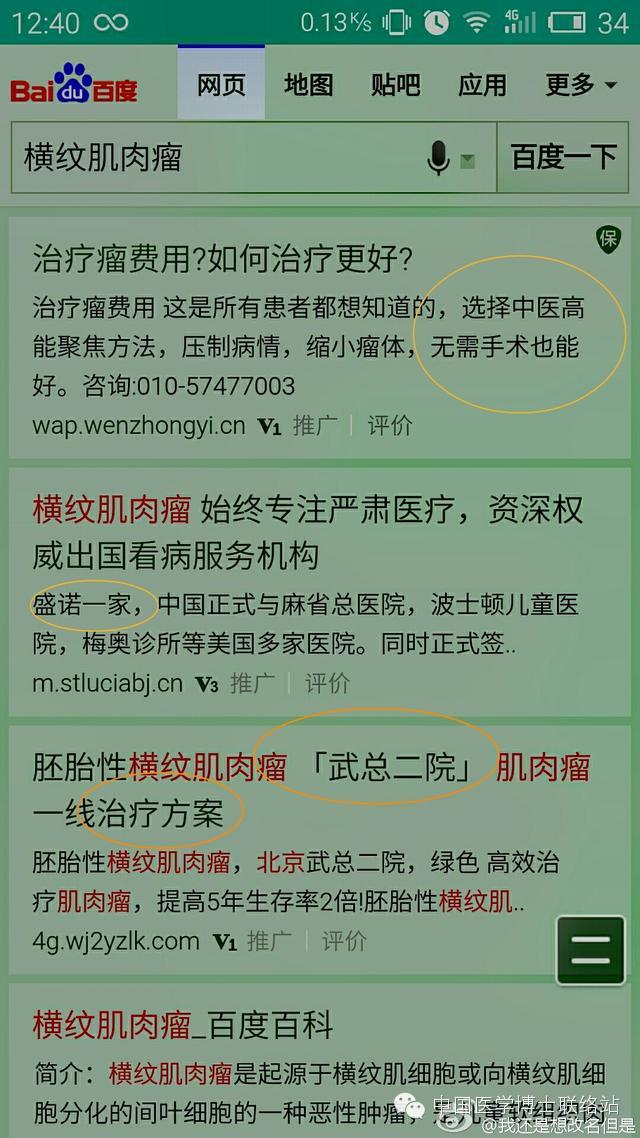Viewport: 640px width, 1138px height.
Task: Tap 评价 next to wap.wenzhongyi.cn
Action: tap(389, 425)
